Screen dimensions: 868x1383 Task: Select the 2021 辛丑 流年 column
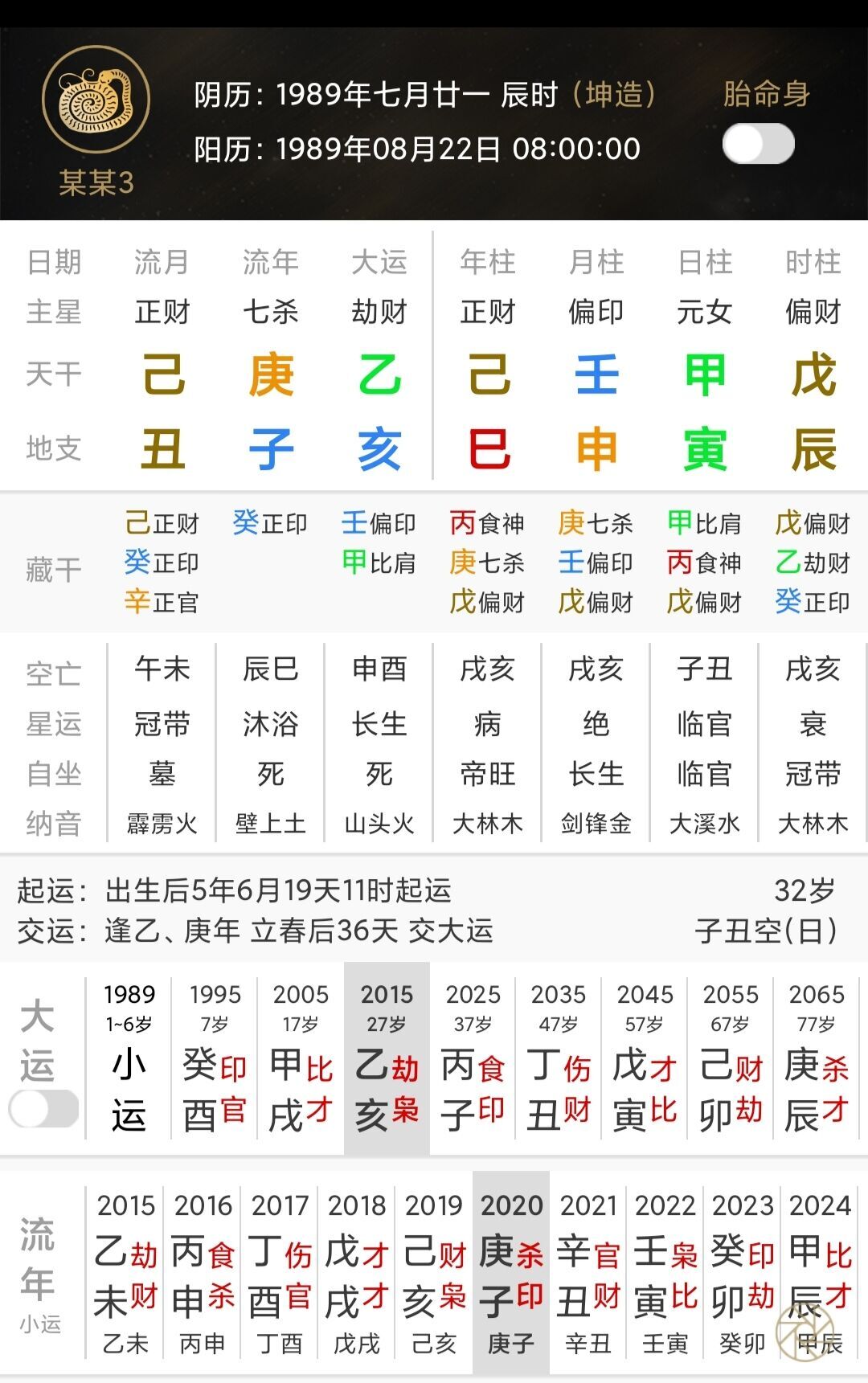tap(588, 1274)
